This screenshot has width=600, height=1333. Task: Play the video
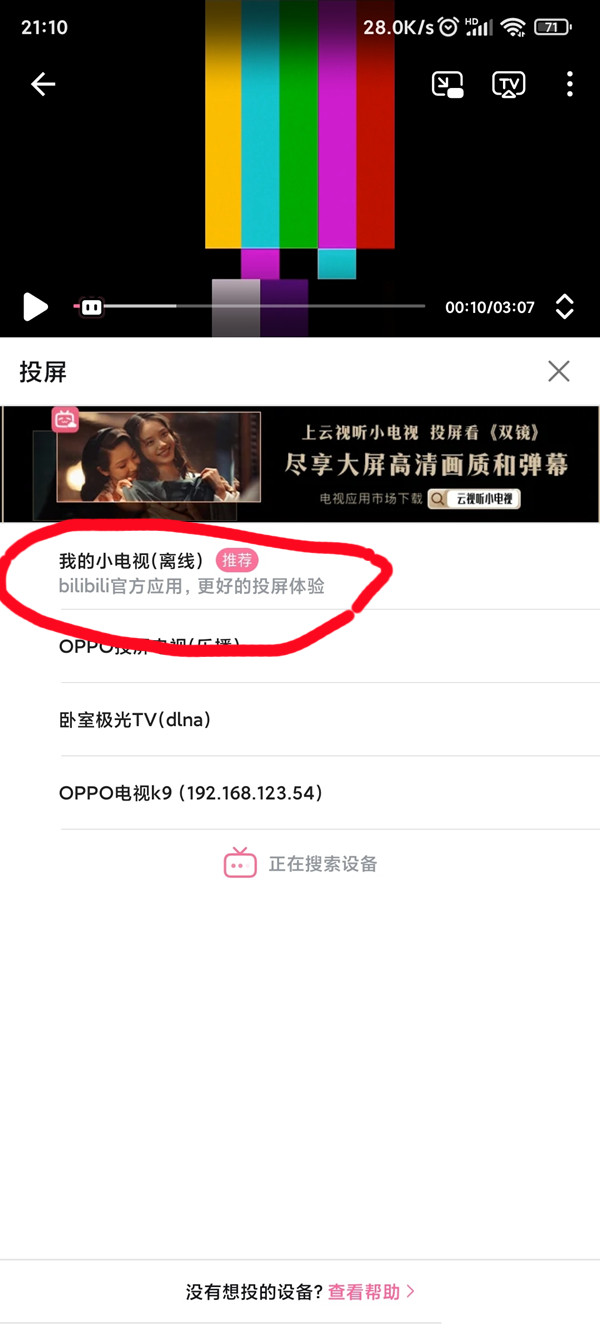pyautogui.click(x=36, y=307)
